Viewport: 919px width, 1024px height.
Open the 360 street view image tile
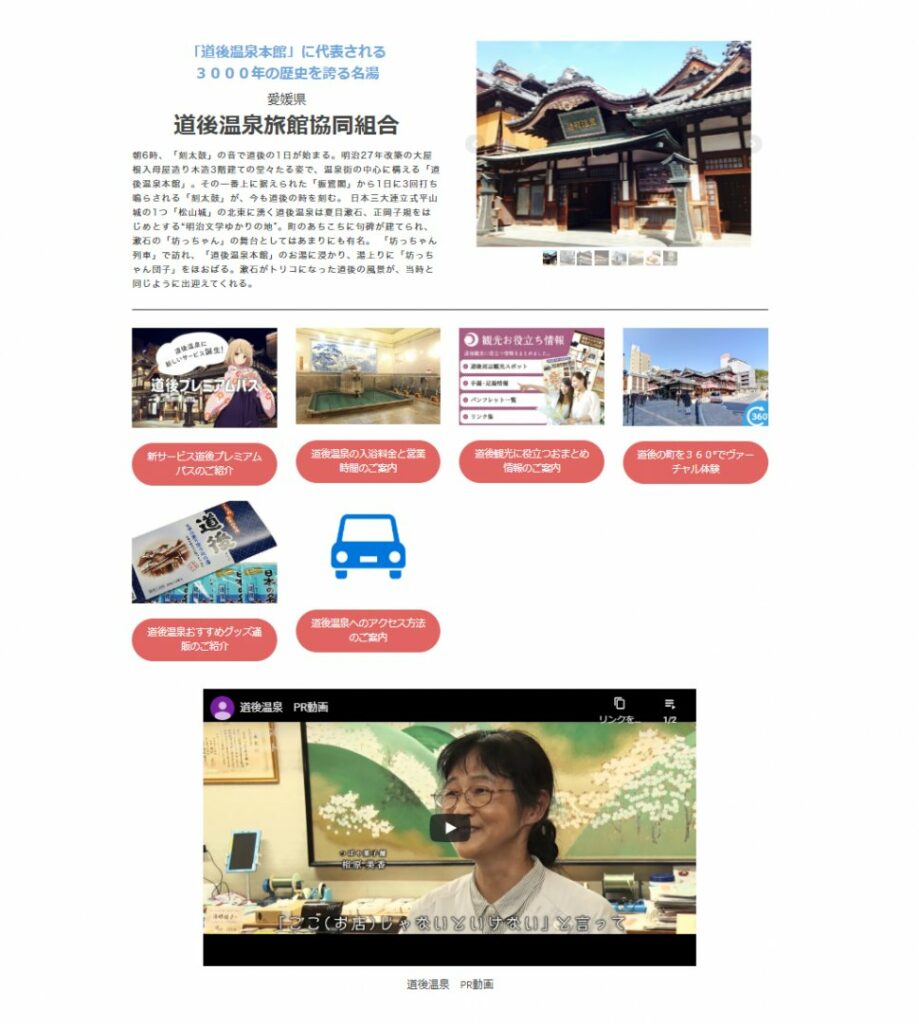point(695,376)
